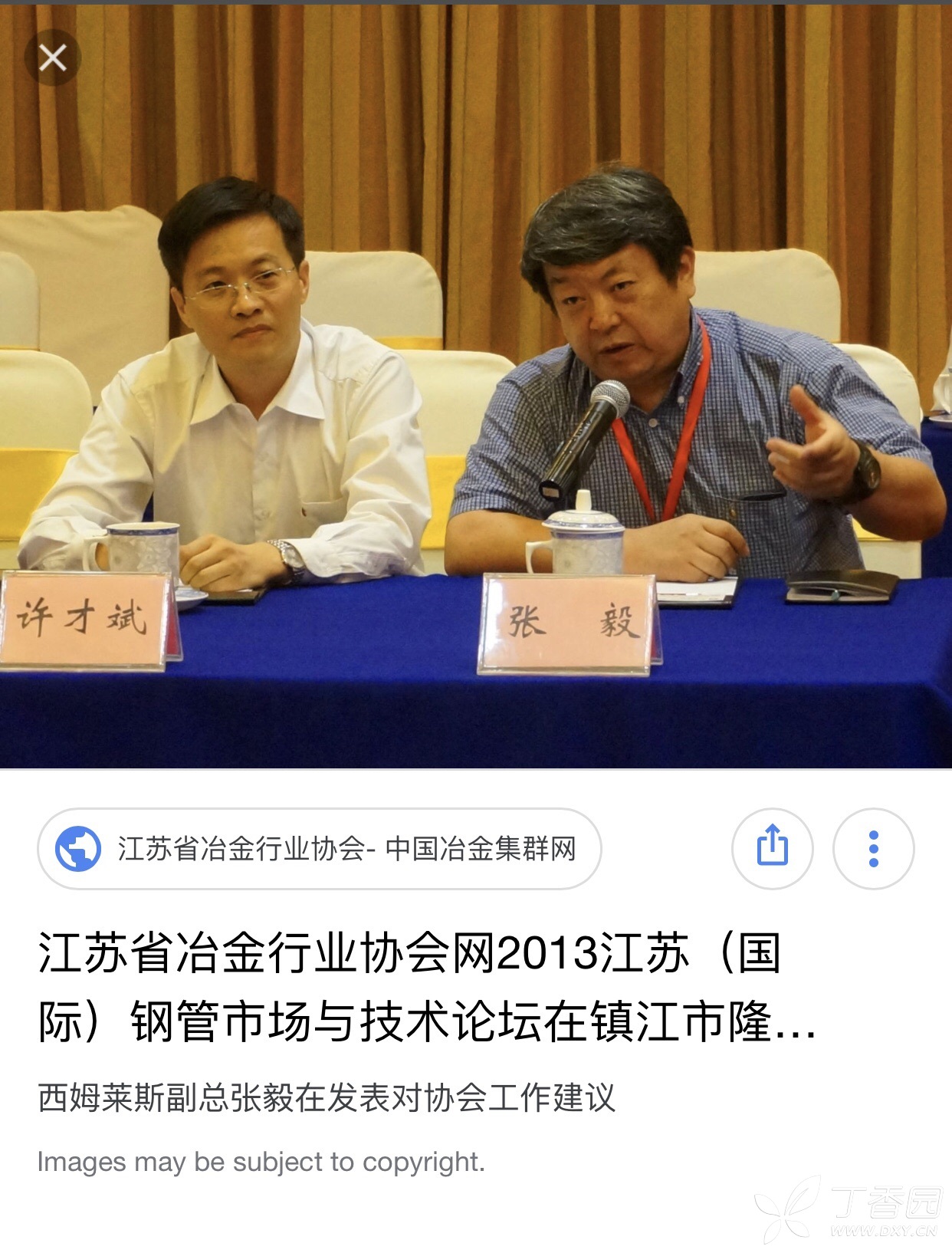The width and height of the screenshot is (952, 1253).
Task: Share this image result
Action: [772, 848]
